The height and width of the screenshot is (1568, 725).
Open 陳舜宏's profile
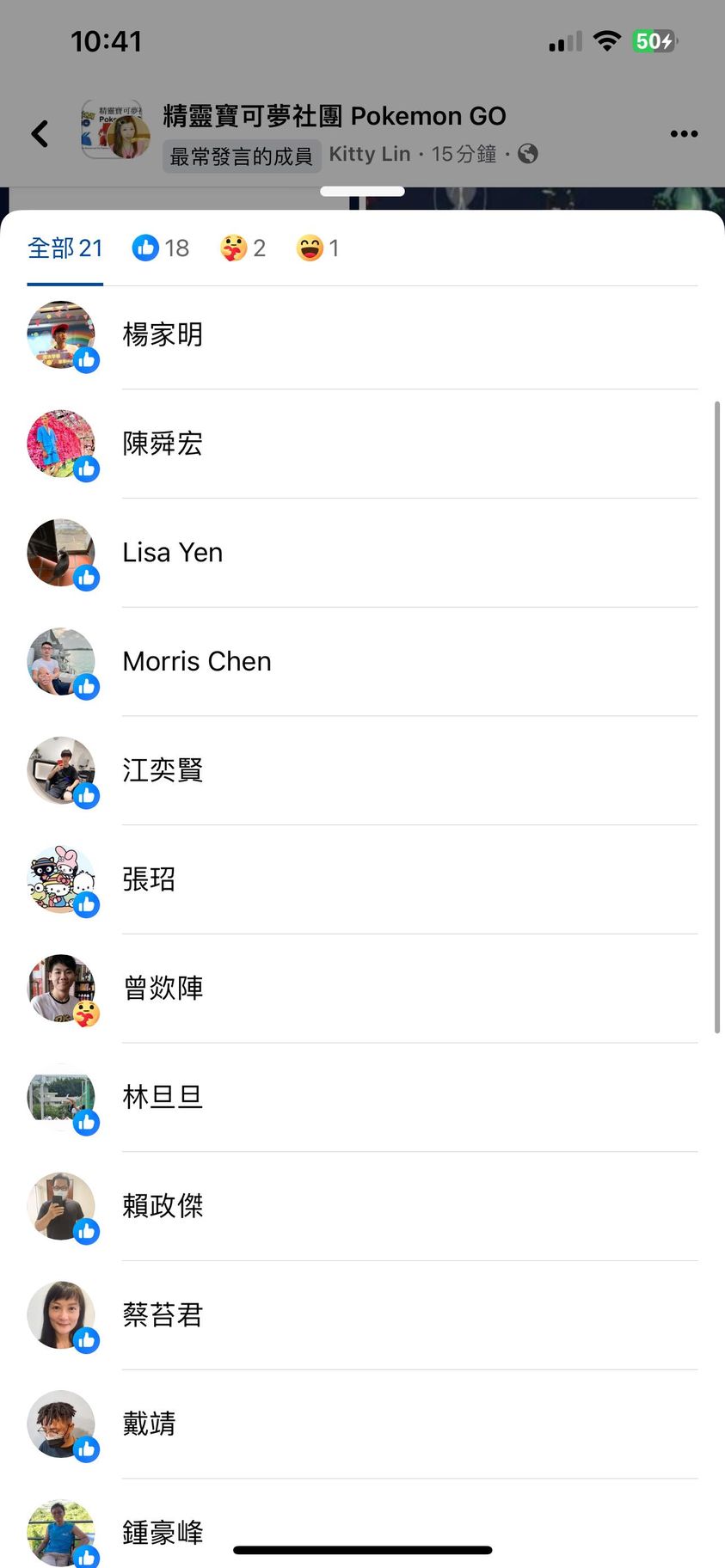click(163, 444)
